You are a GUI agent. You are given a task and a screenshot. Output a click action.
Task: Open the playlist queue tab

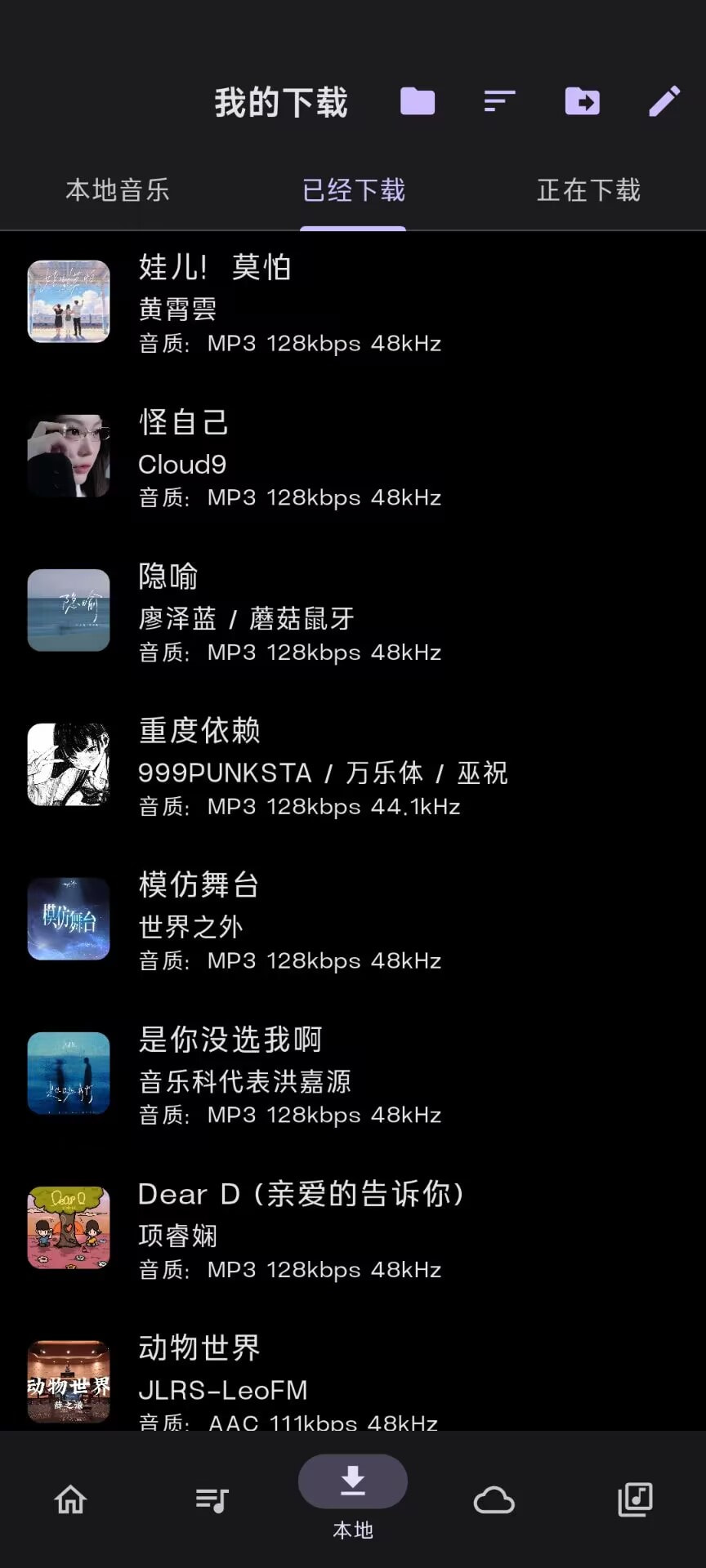(x=212, y=1499)
